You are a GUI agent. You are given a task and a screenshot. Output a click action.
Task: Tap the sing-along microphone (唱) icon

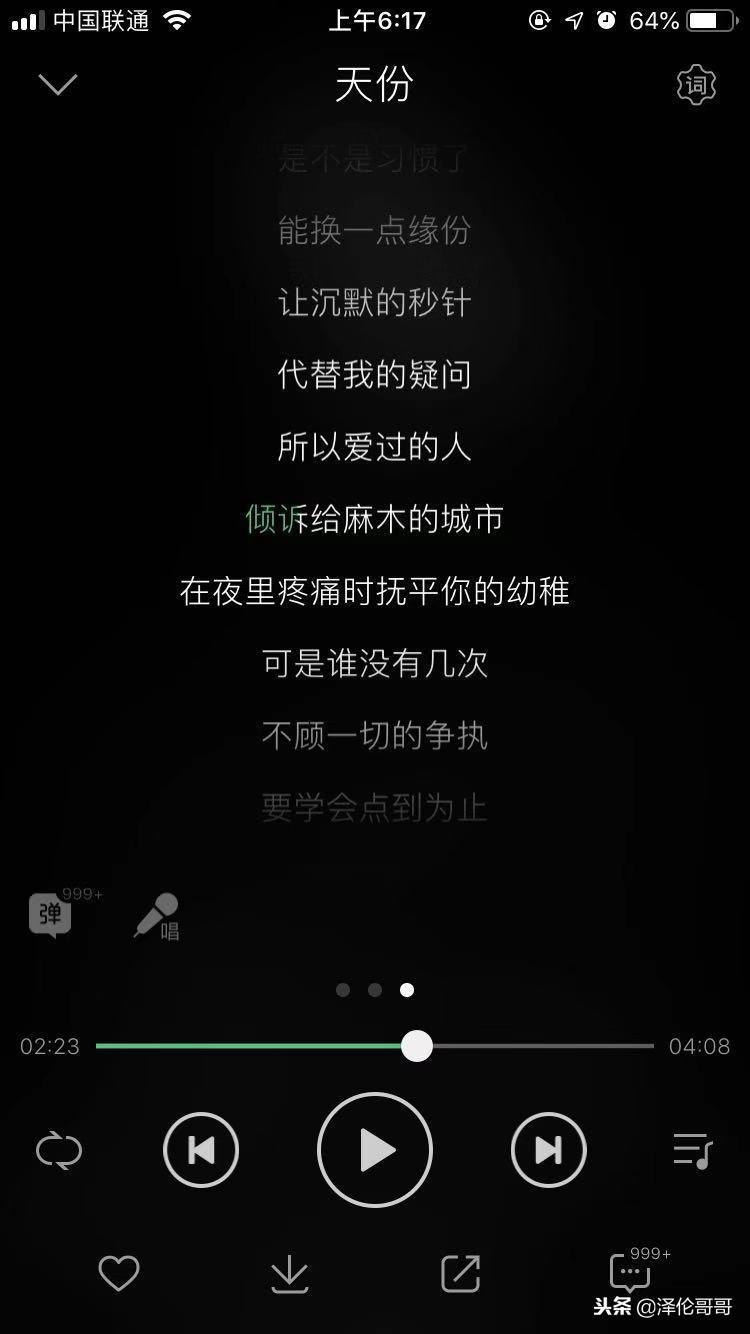pyautogui.click(x=158, y=916)
